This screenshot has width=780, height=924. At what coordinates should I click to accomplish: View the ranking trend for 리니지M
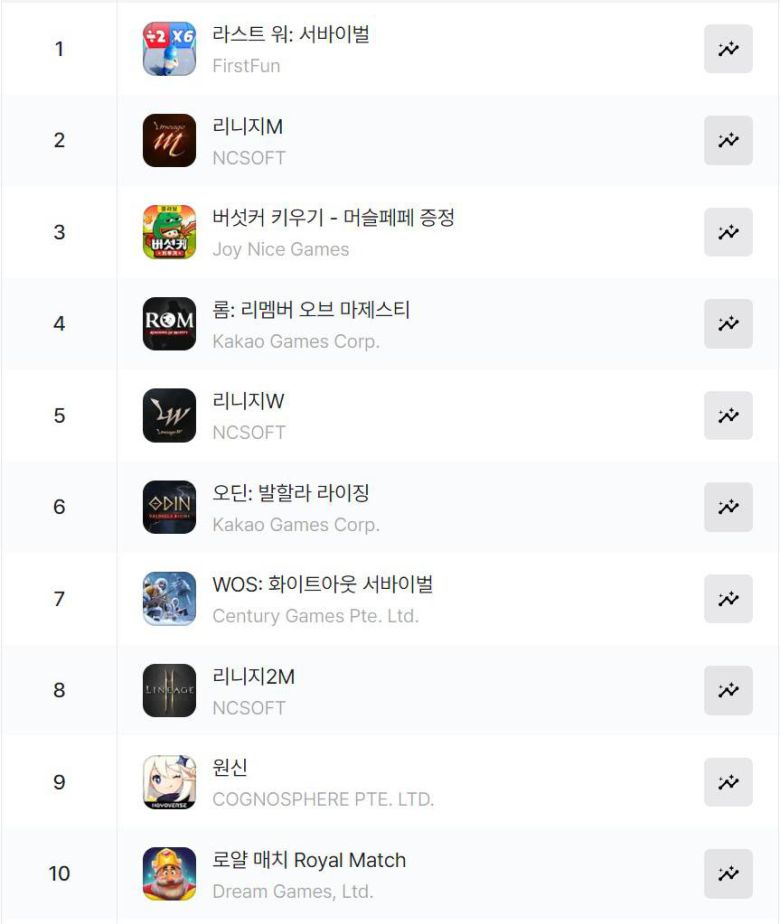(x=728, y=140)
